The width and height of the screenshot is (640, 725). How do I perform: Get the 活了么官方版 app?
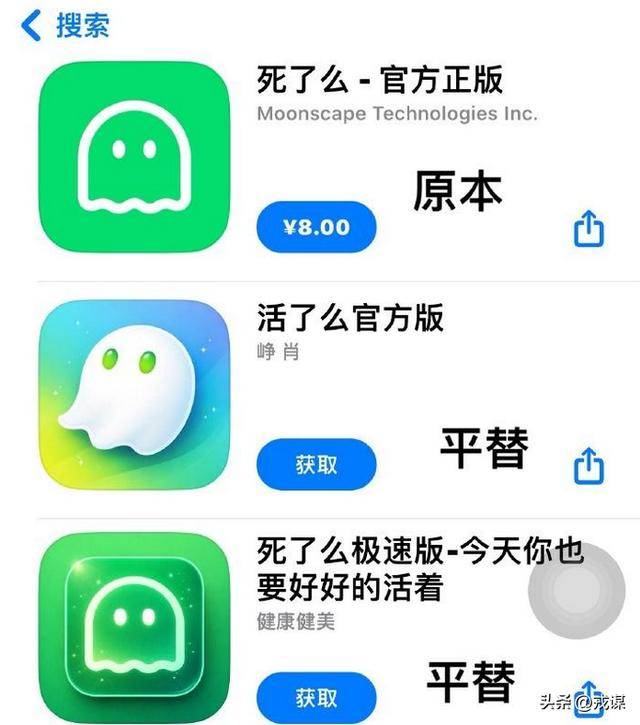click(x=317, y=464)
